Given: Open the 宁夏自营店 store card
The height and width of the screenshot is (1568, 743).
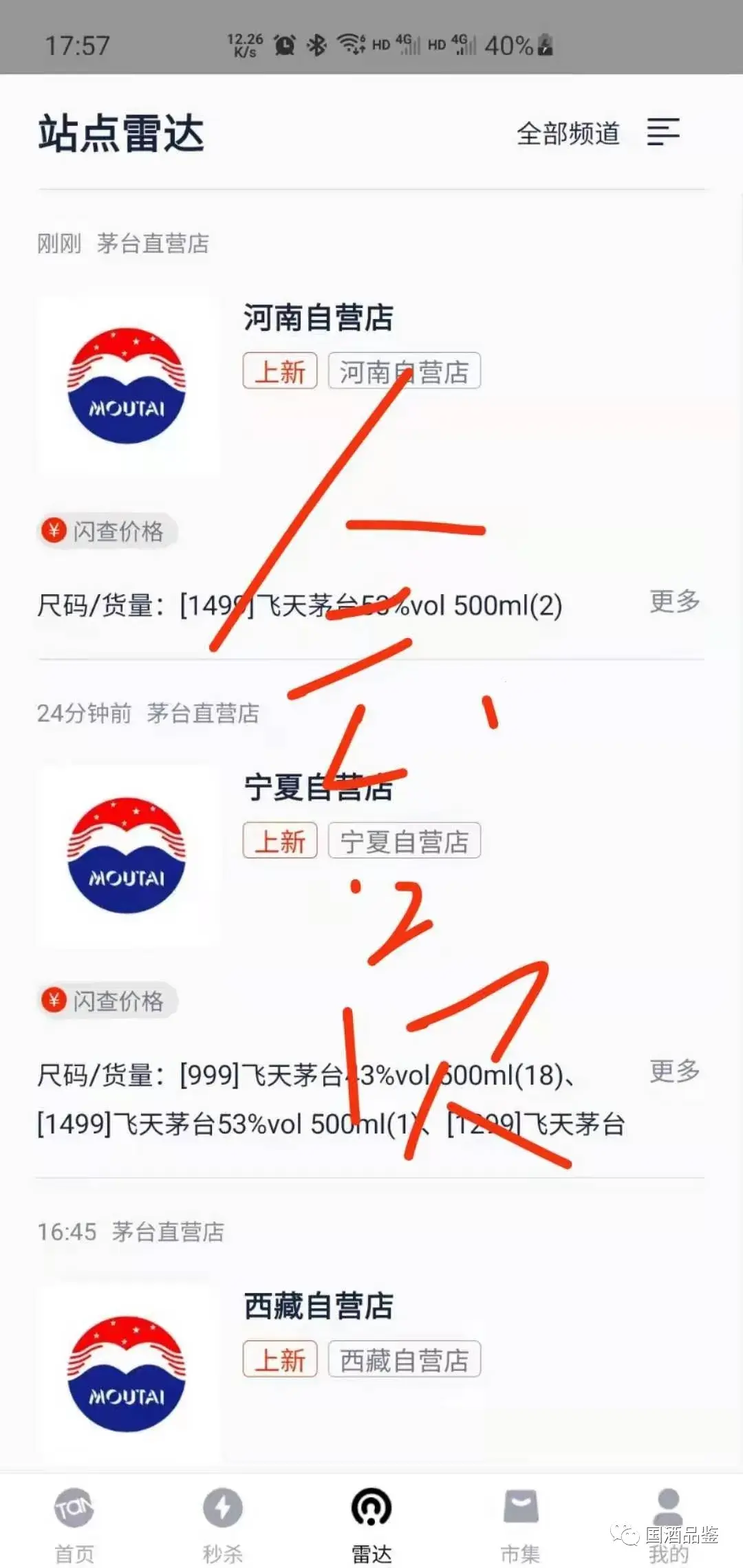Looking at the screenshot, I should pyautogui.click(x=318, y=787).
